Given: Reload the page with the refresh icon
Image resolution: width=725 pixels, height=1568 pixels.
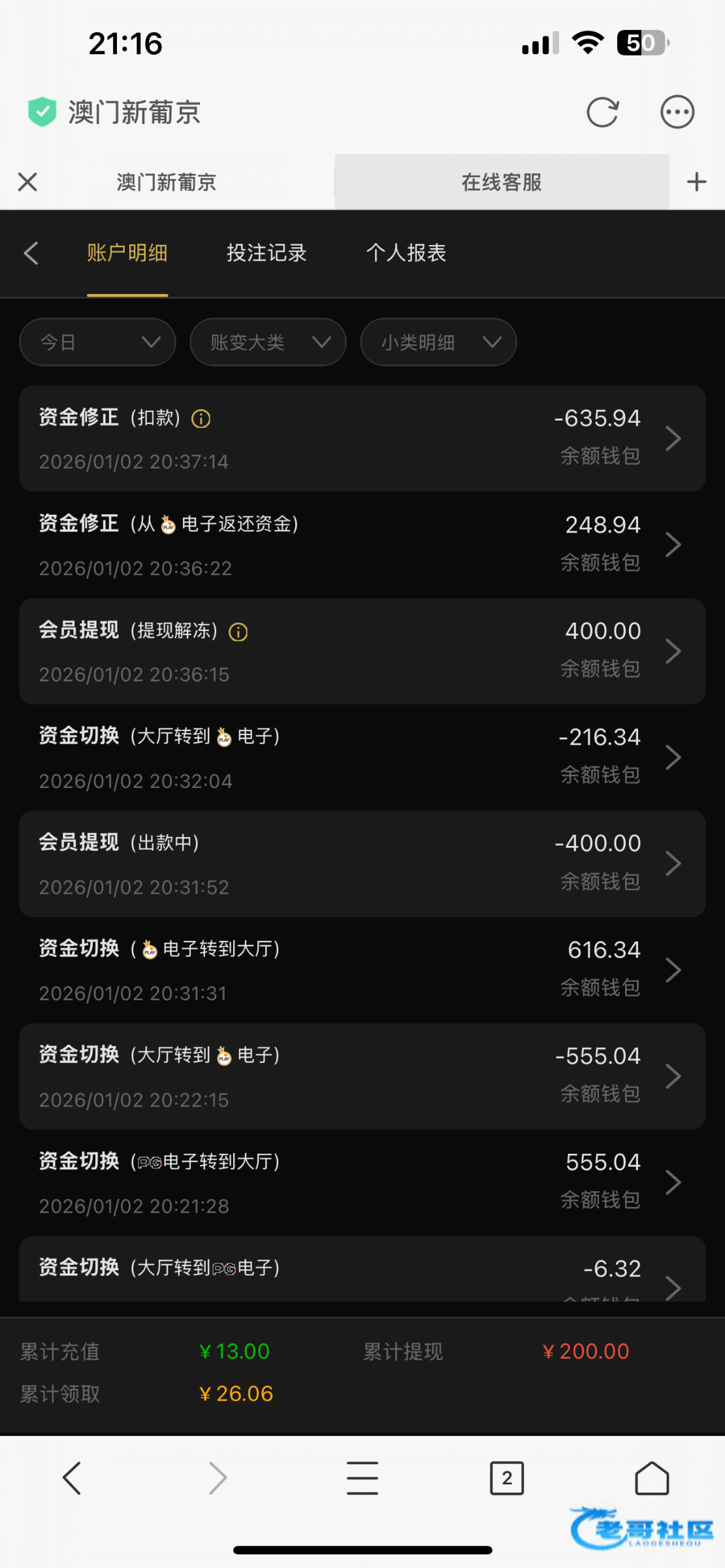Looking at the screenshot, I should click(602, 112).
